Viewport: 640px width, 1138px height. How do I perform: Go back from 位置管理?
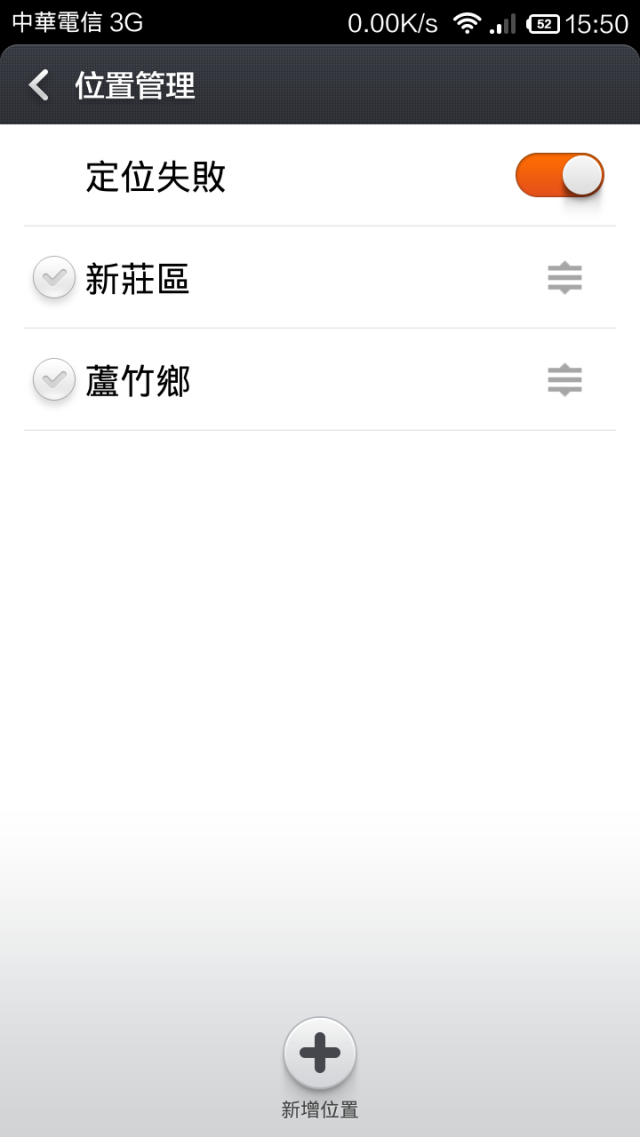click(x=38, y=86)
